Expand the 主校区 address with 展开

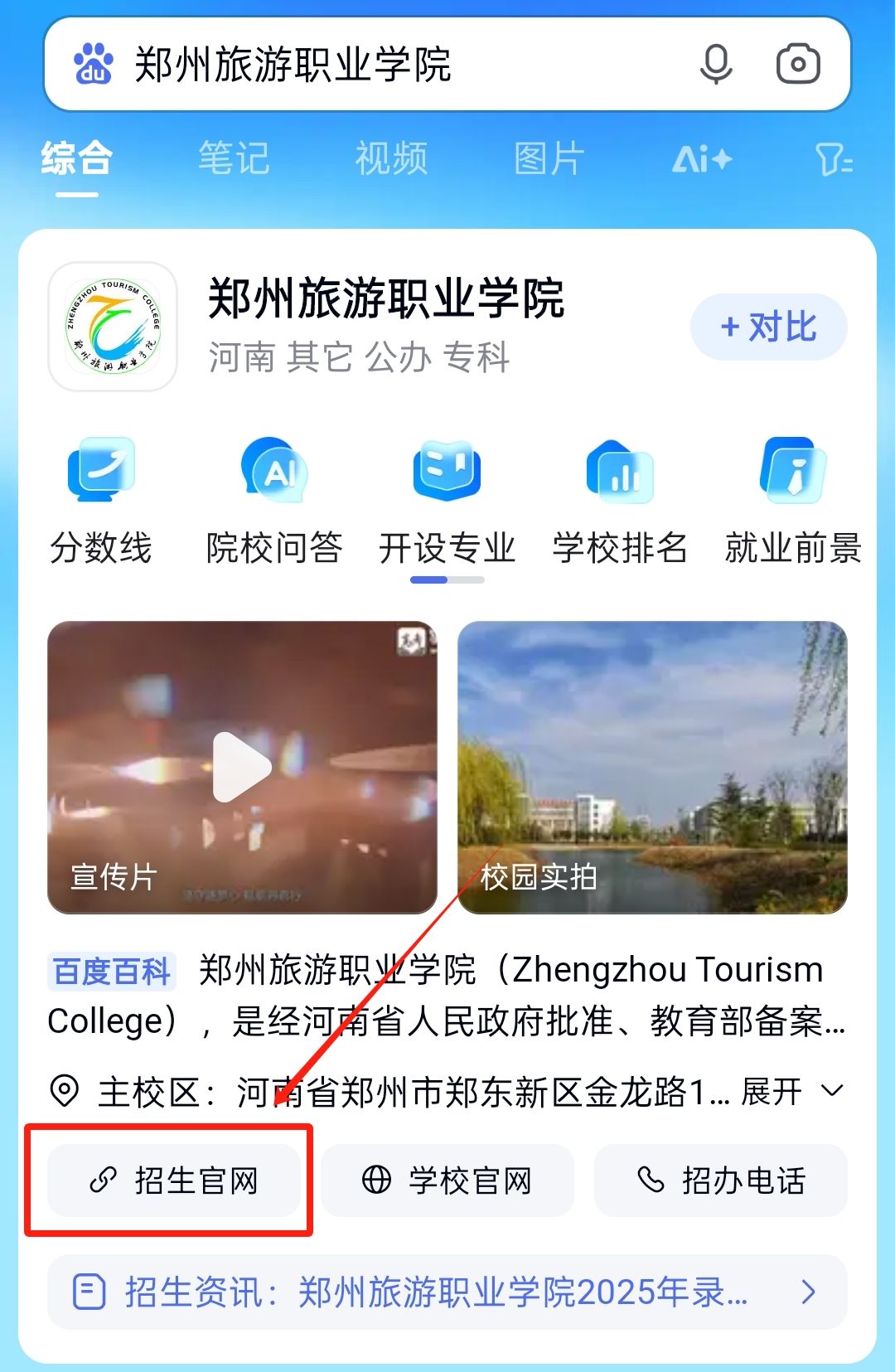[791, 1092]
